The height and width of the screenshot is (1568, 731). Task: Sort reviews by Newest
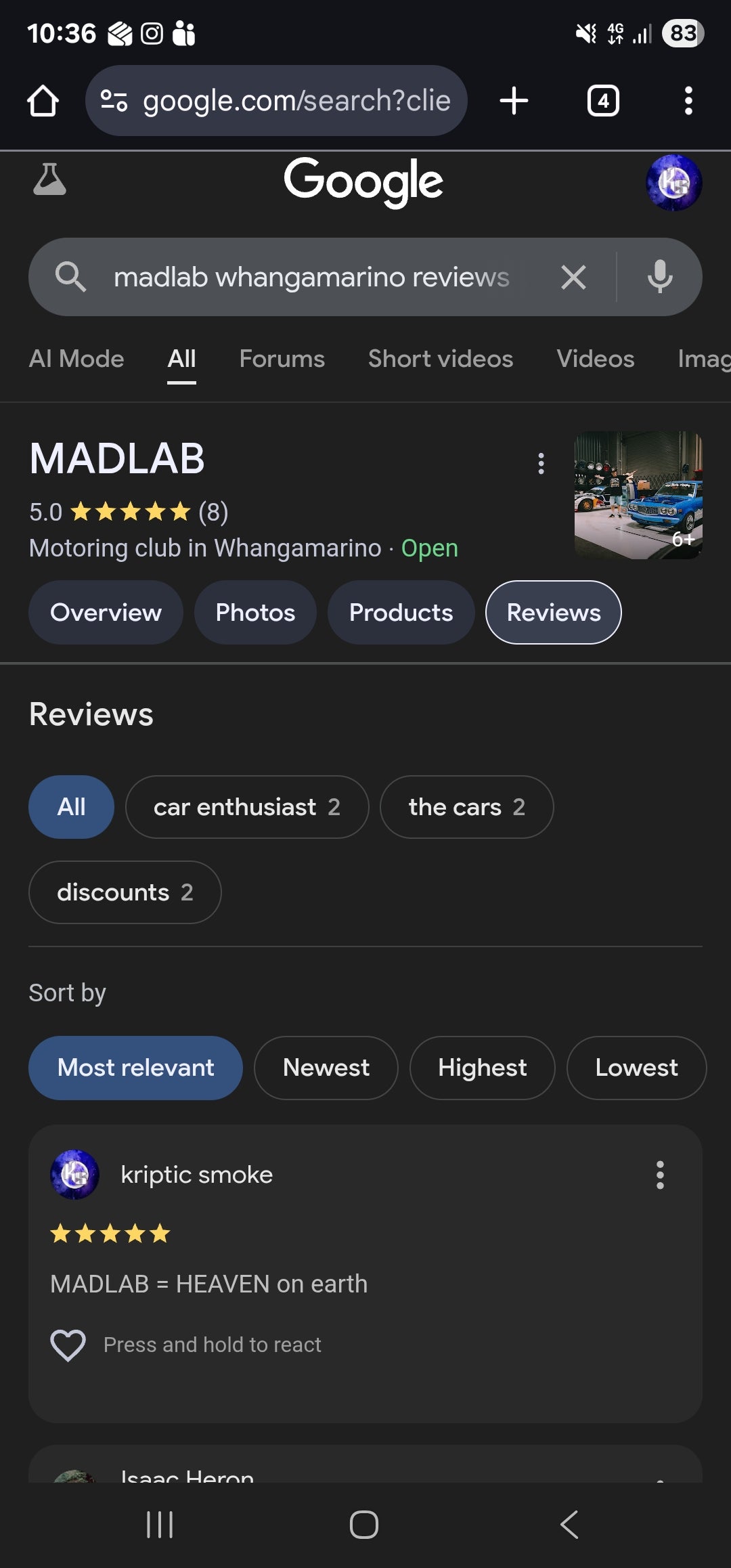[326, 1068]
